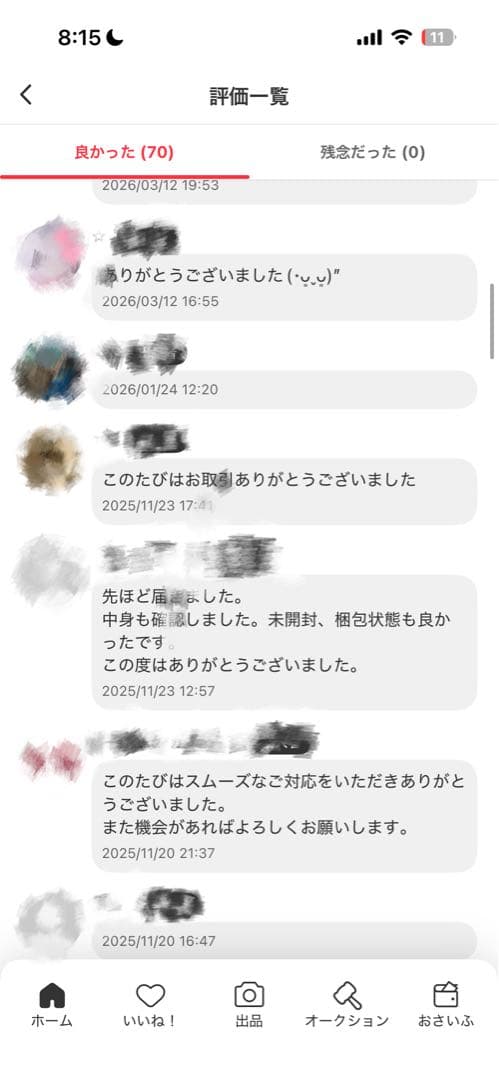
Task: Switch to the 残念だった (0) tab
Action: pyautogui.click(x=373, y=152)
